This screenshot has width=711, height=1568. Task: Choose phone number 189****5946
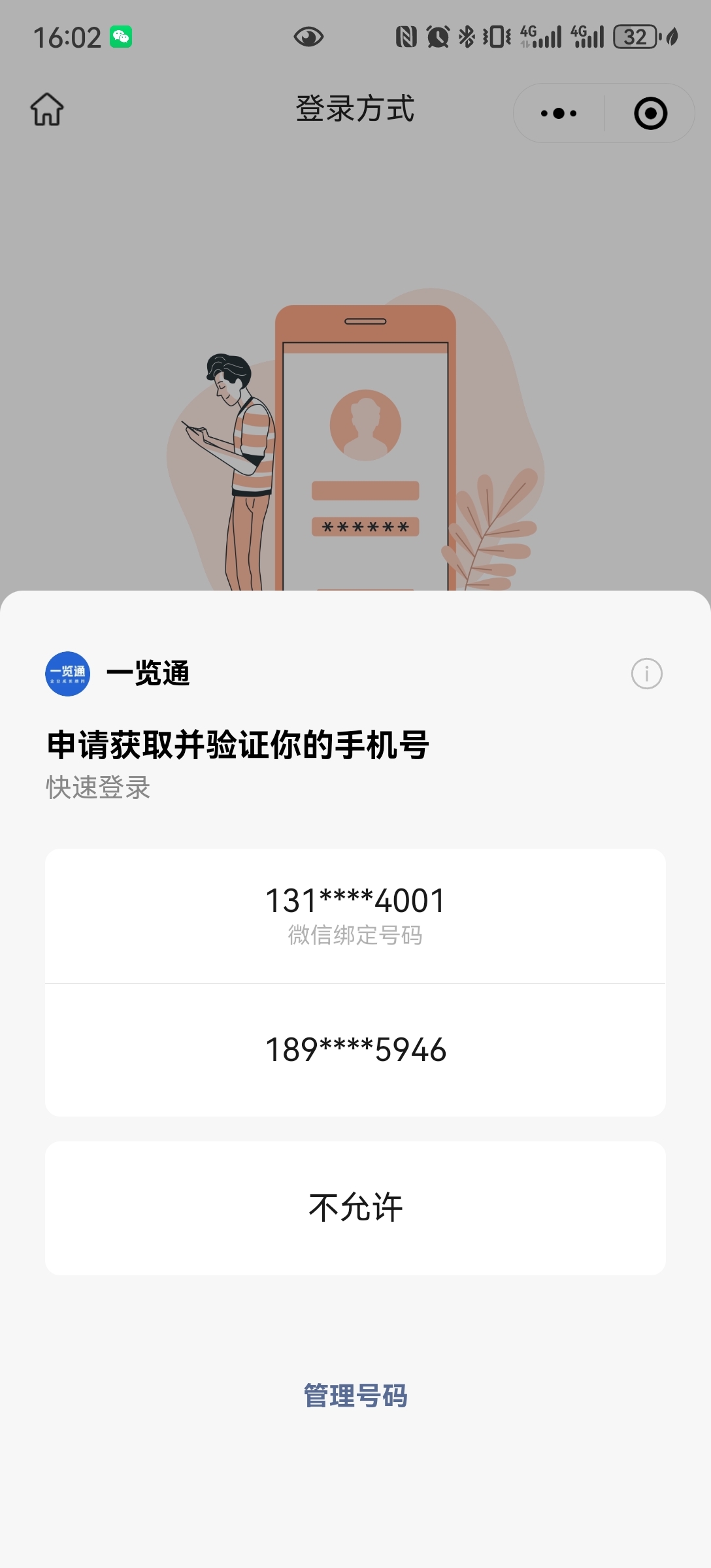click(x=355, y=1050)
